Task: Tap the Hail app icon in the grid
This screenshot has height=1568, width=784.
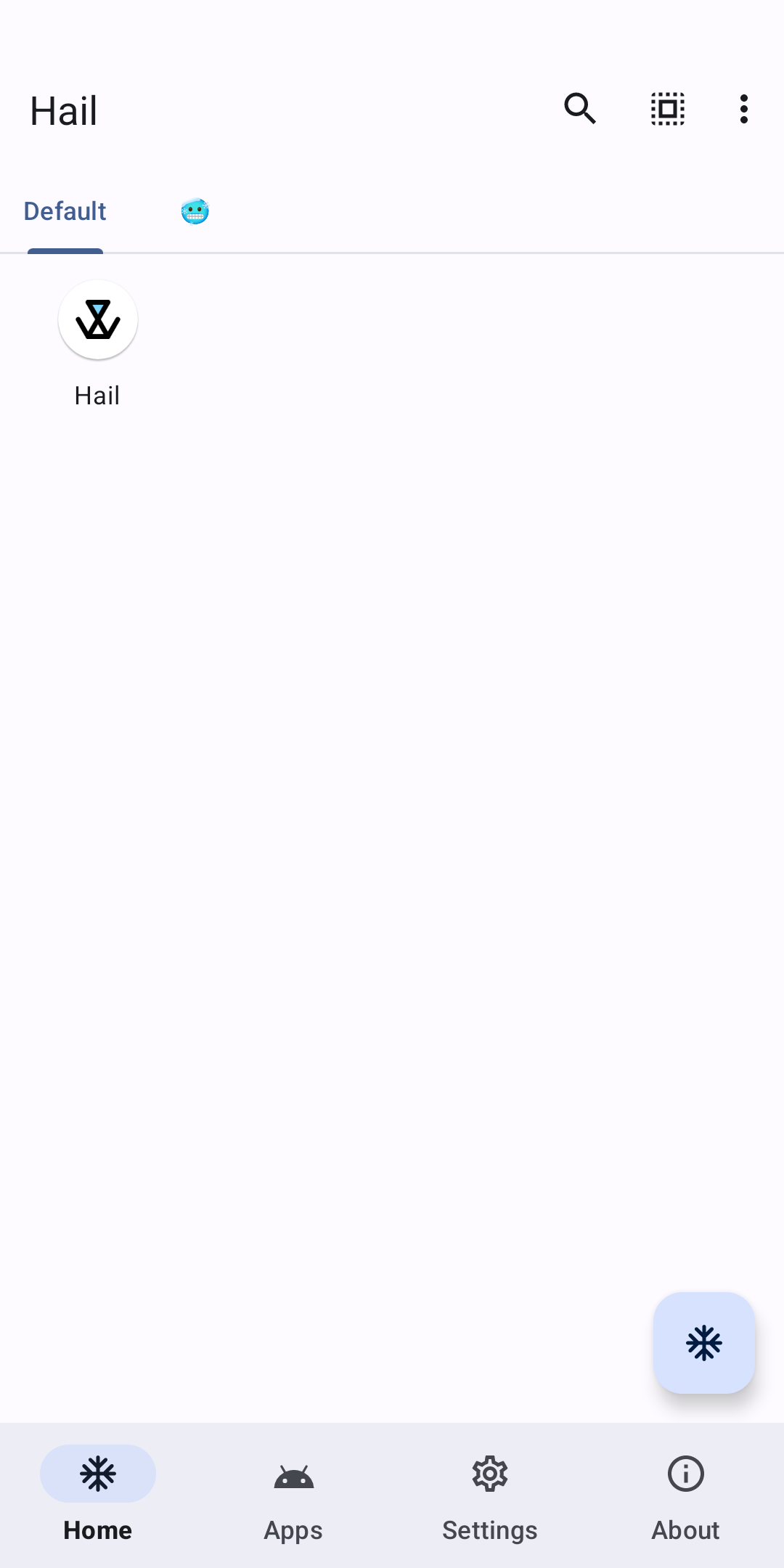Action: click(x=98, y=320)
